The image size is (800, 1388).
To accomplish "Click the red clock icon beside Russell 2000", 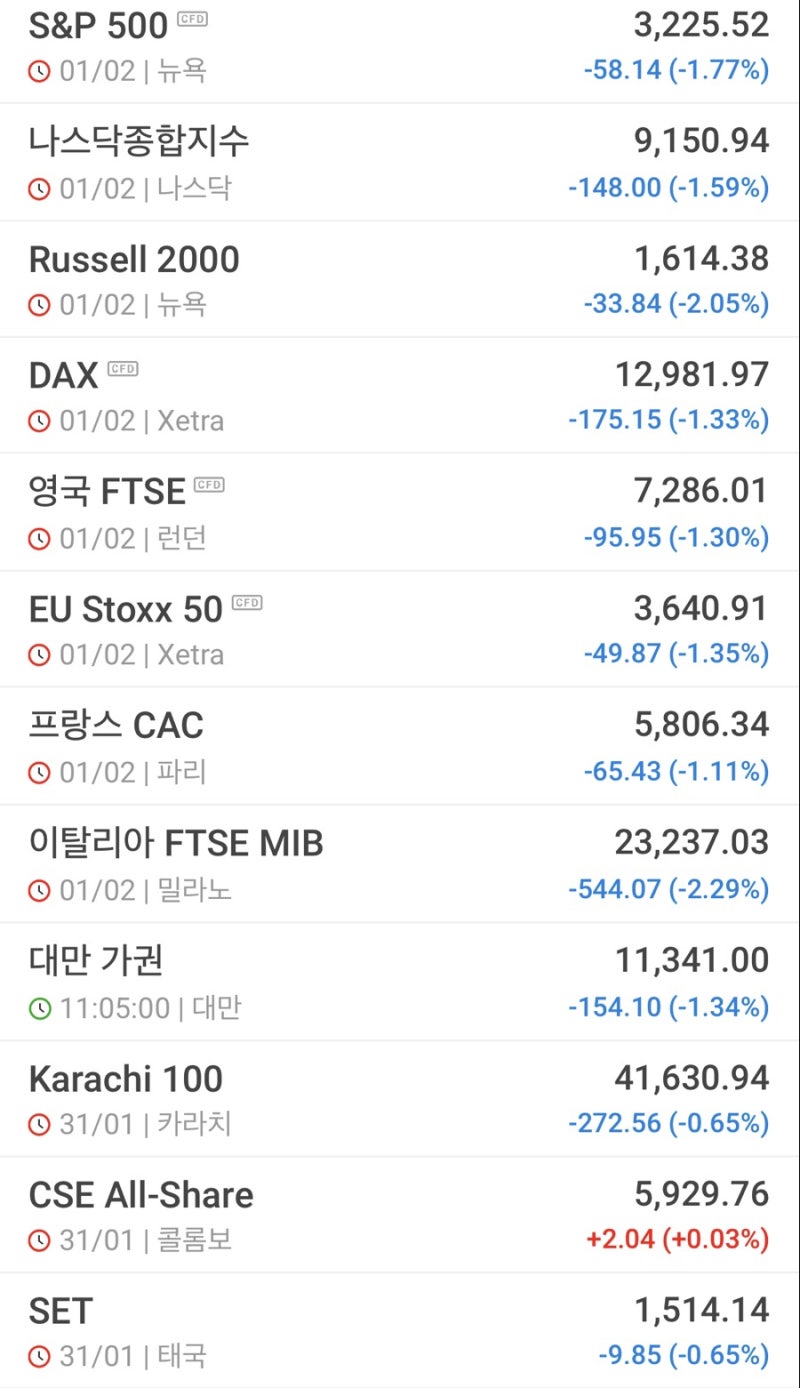I will click(38, 304).
